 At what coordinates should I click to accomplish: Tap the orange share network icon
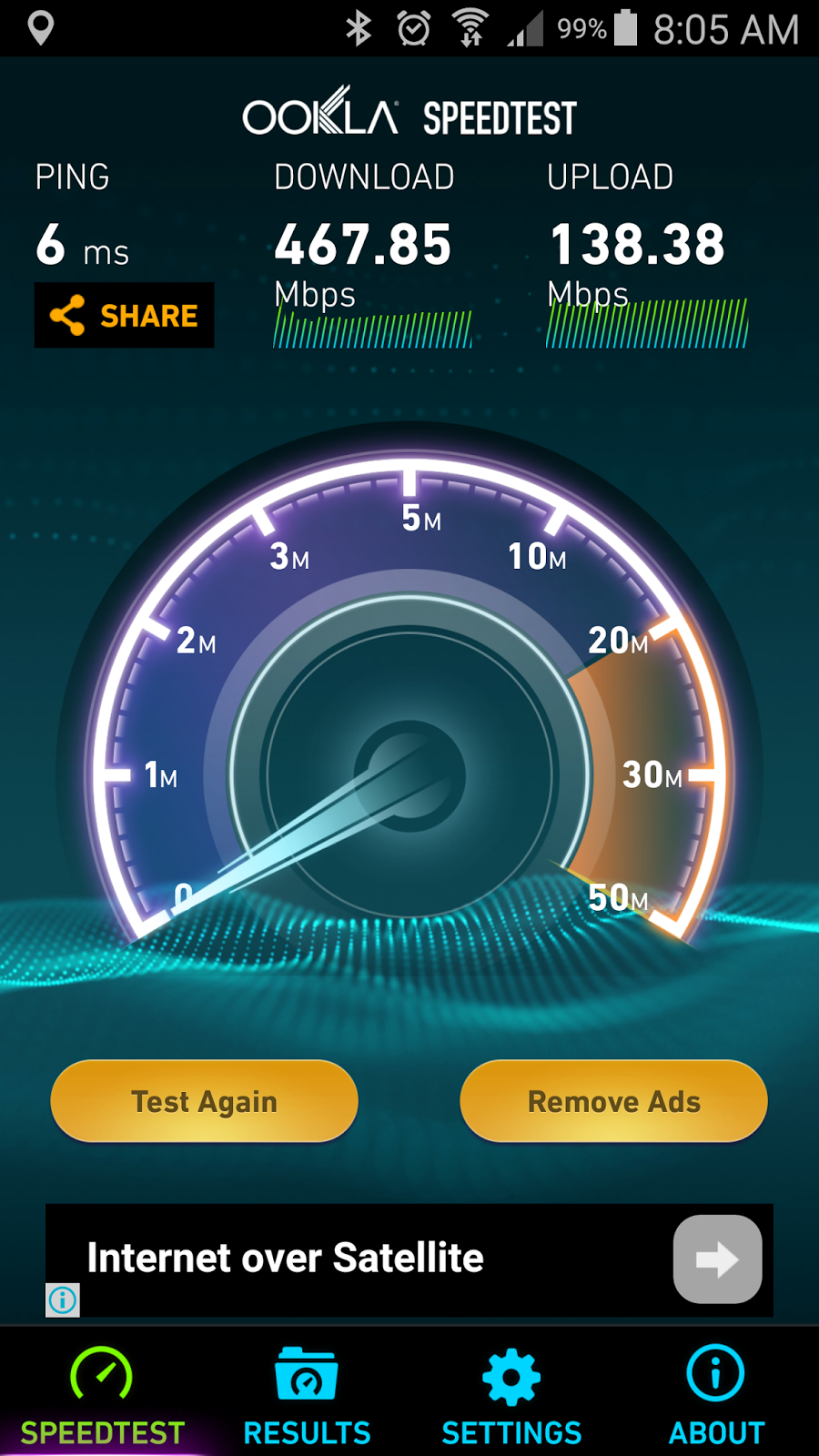[66, 315]
